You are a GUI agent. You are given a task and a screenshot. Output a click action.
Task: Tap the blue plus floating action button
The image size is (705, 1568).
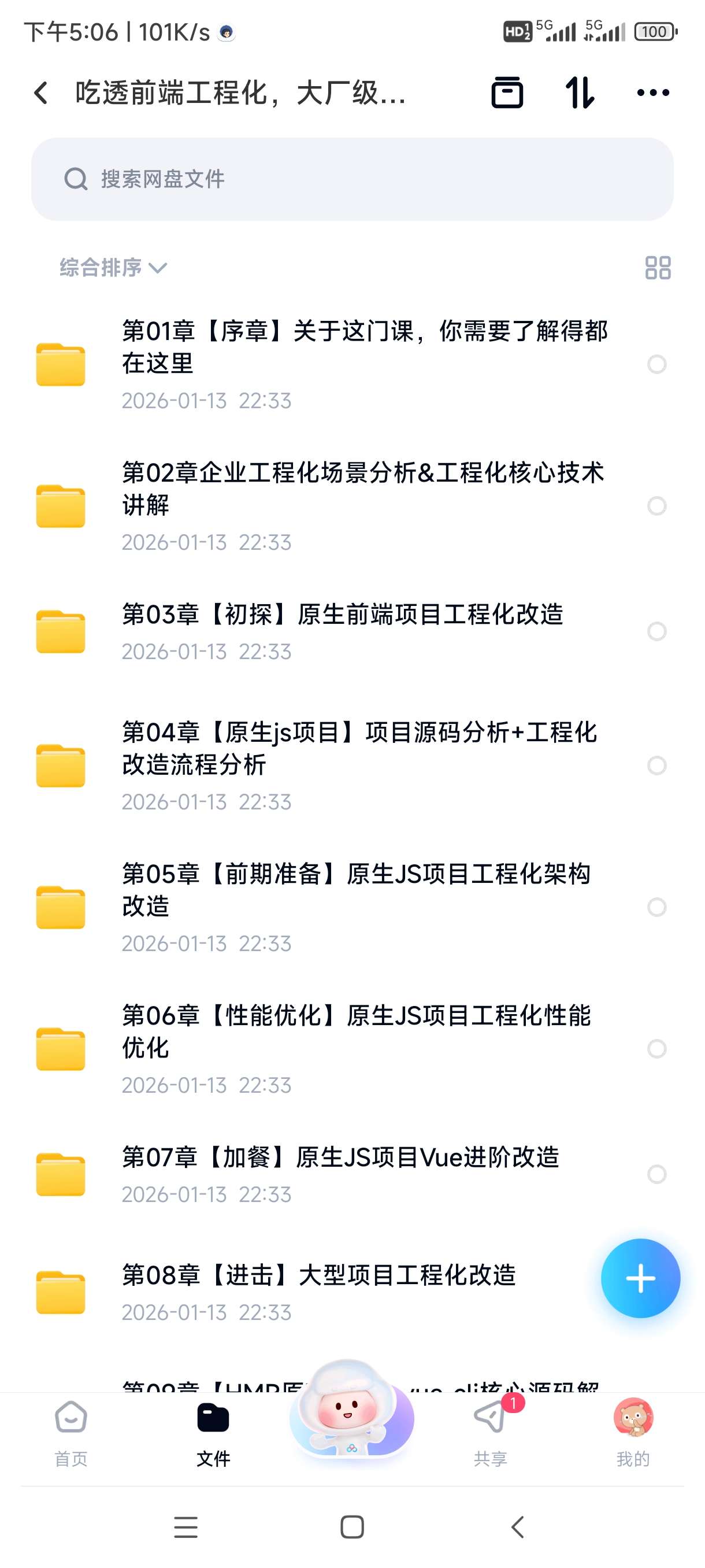pyautogui.click(x=640, y=1278)
